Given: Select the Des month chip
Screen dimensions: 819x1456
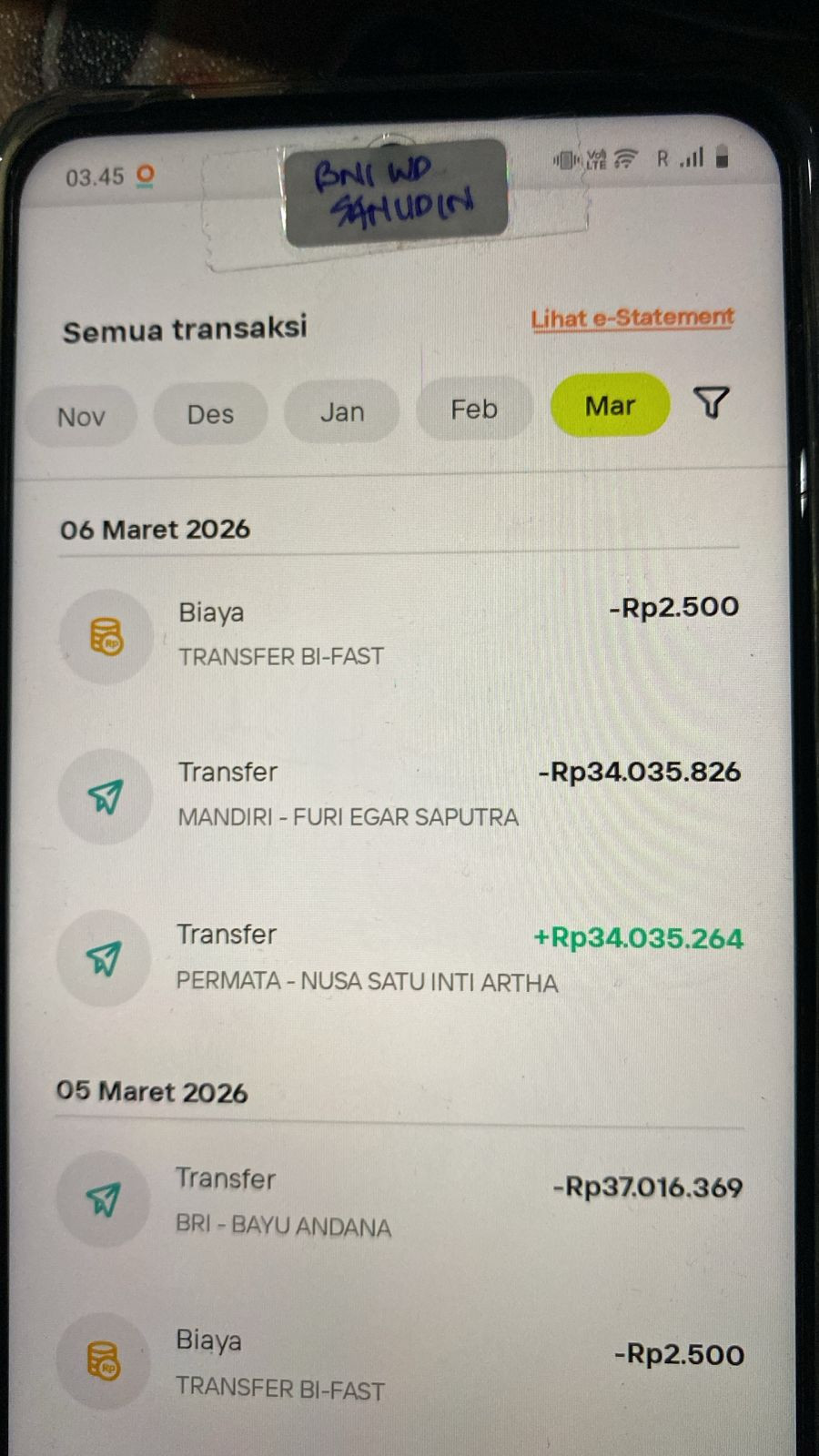Looking at the screenshot, I should pyautogui.click(x=210, y=414).
